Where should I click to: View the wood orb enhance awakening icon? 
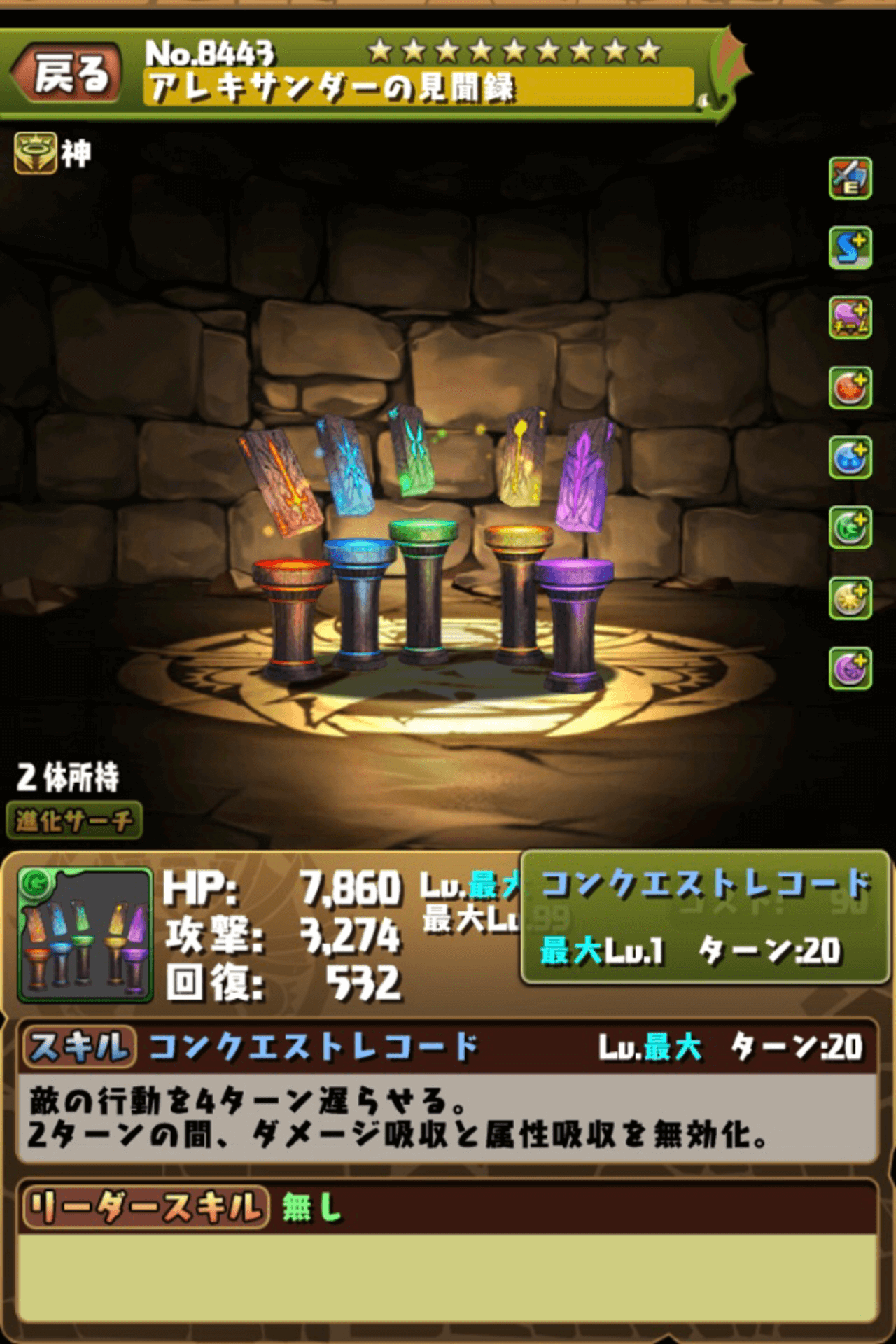click(x=850, y=528)
